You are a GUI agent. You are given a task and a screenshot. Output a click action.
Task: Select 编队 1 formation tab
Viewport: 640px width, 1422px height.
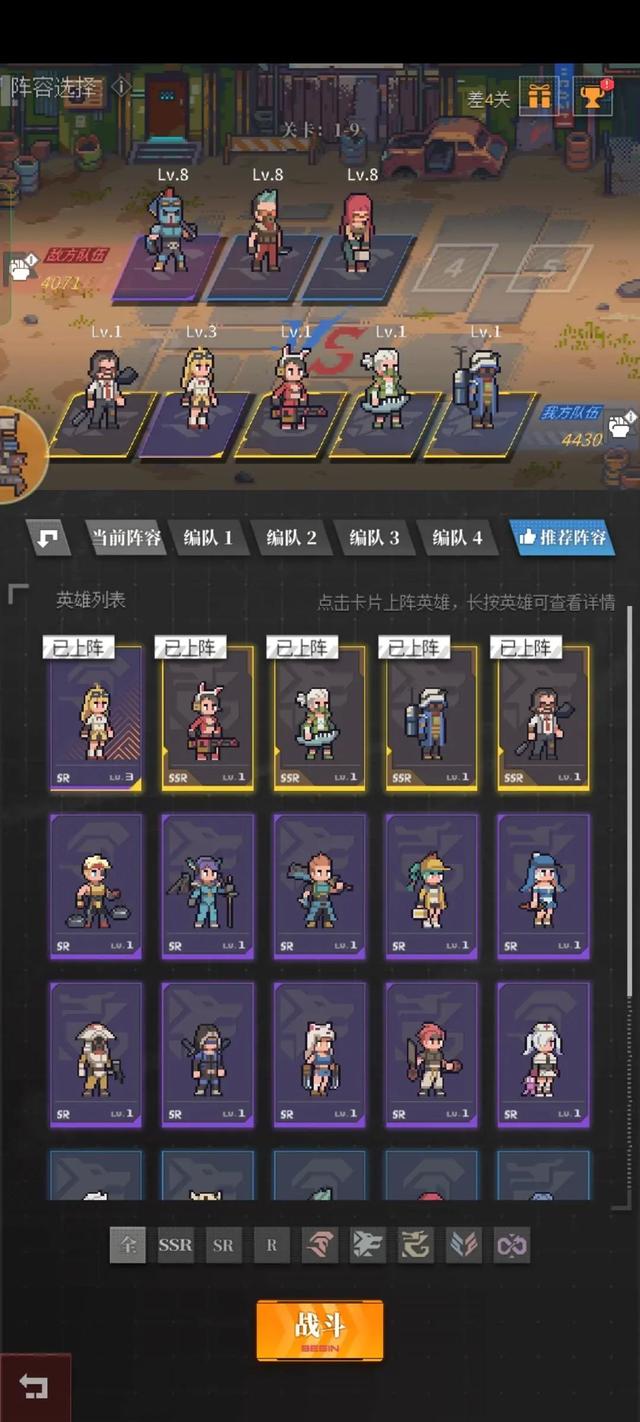(207, 537)
